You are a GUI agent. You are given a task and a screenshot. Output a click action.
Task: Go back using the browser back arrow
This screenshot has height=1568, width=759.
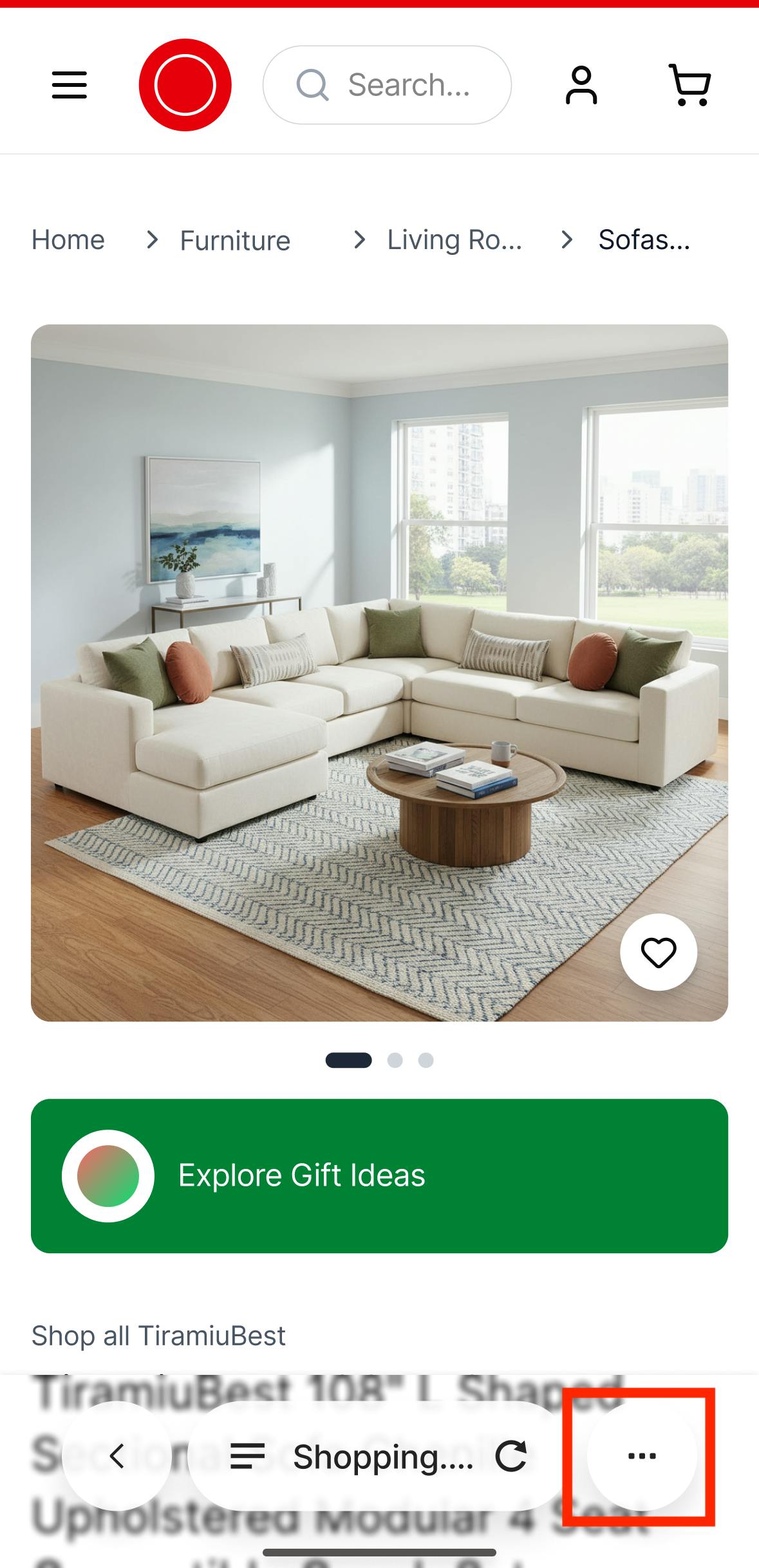117,1455
